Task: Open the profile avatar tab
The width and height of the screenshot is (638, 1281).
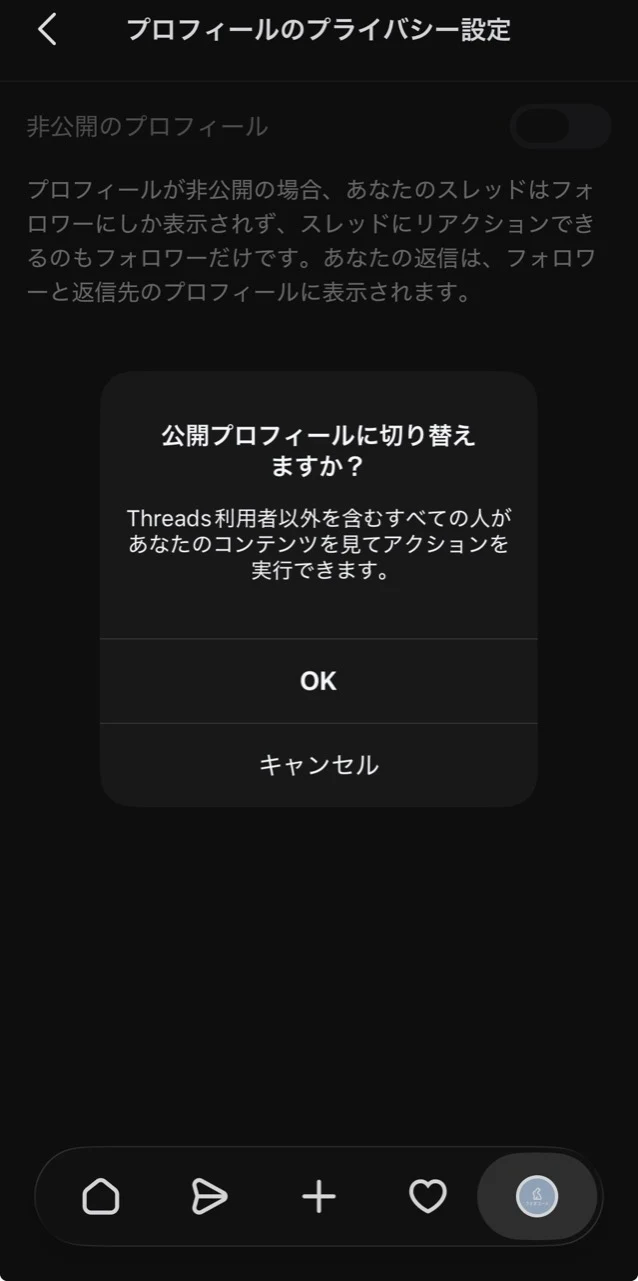Action: click(537, 1196)
